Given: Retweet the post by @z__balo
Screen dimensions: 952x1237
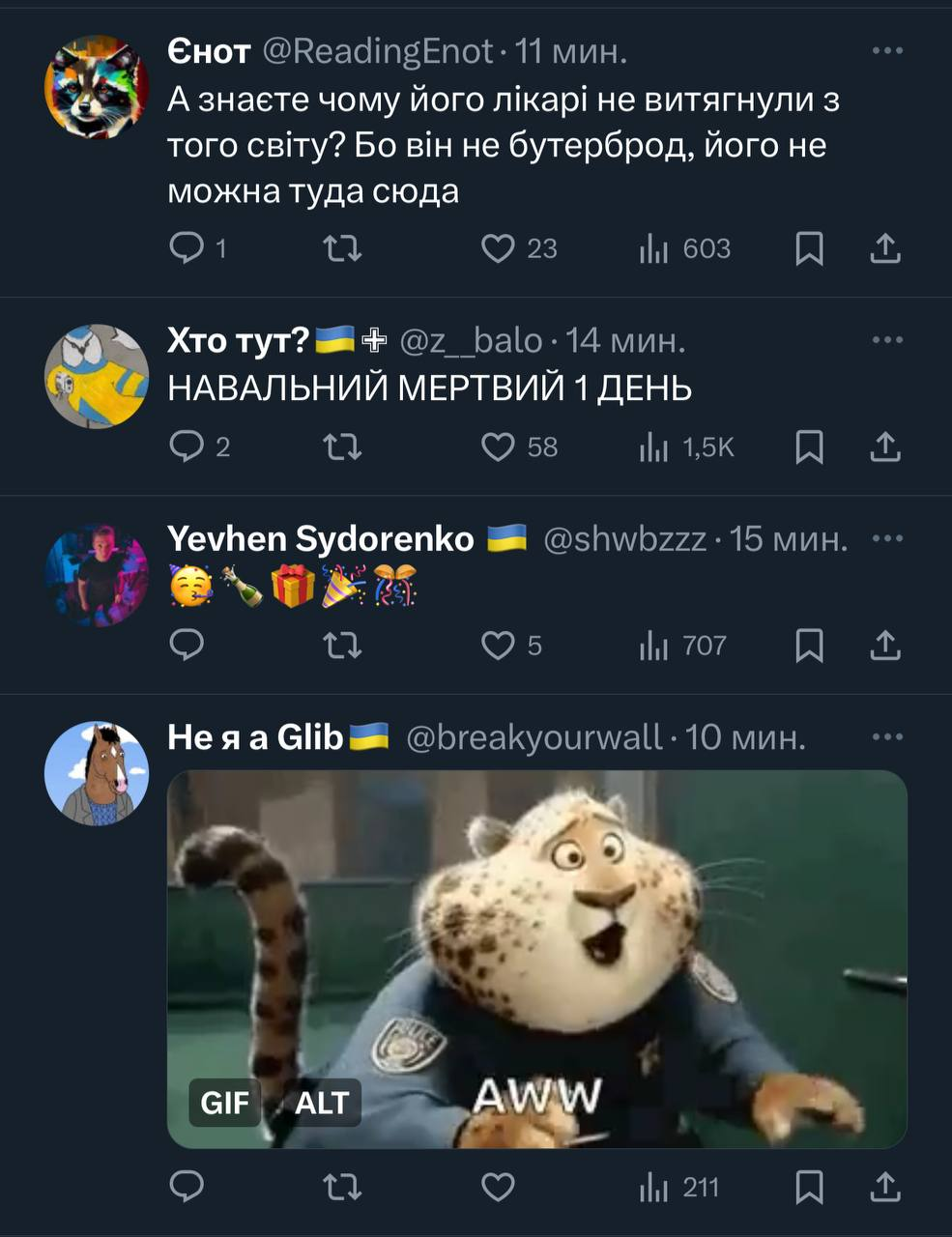Looking at the screenshot, I should (x=342, y=446).
